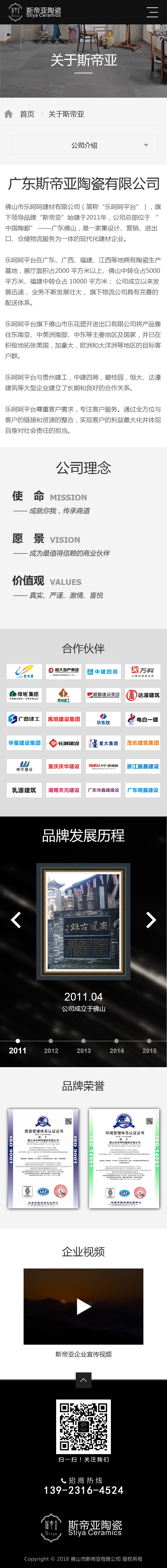Show the next brand history slide
167x1568 pixels.
coord(151,920)
